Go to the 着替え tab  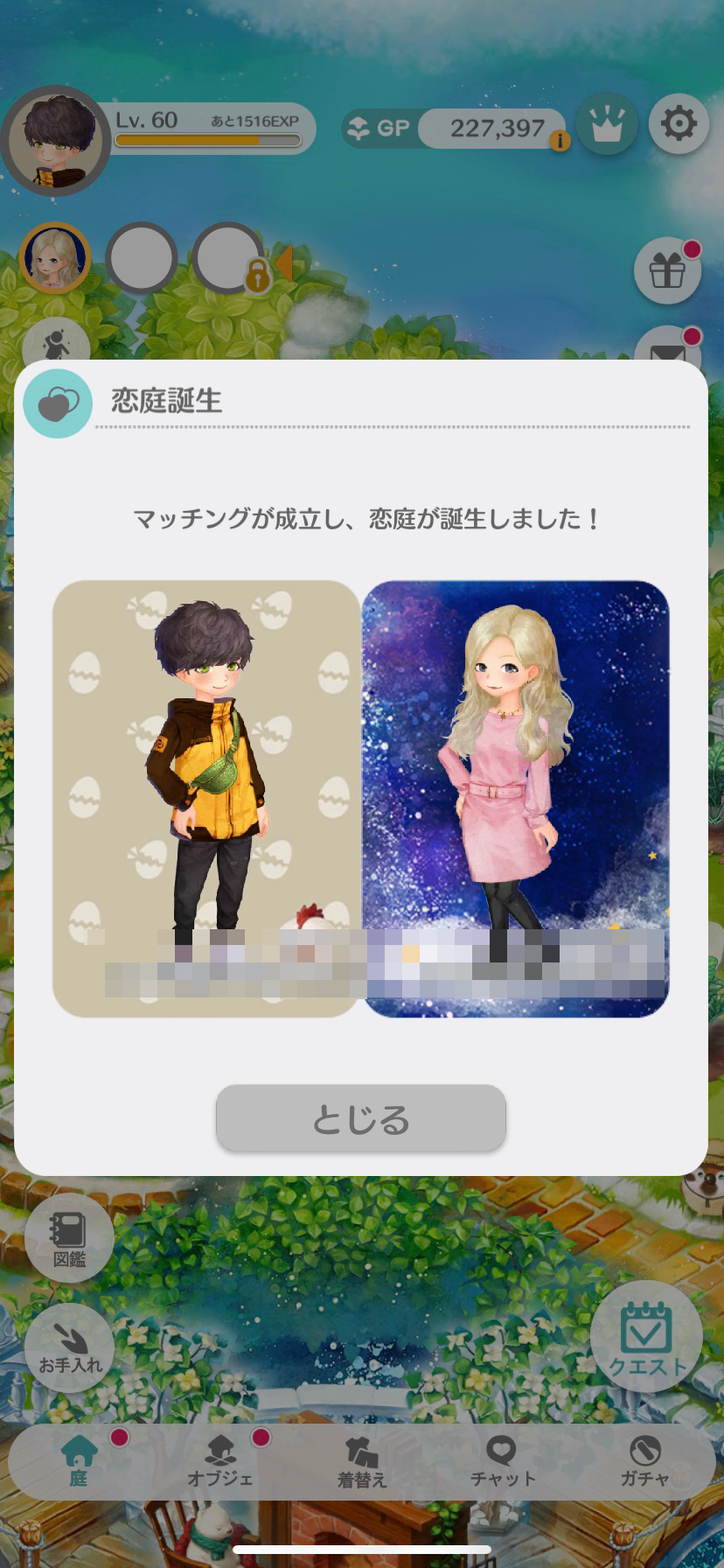click(361, 1460)
